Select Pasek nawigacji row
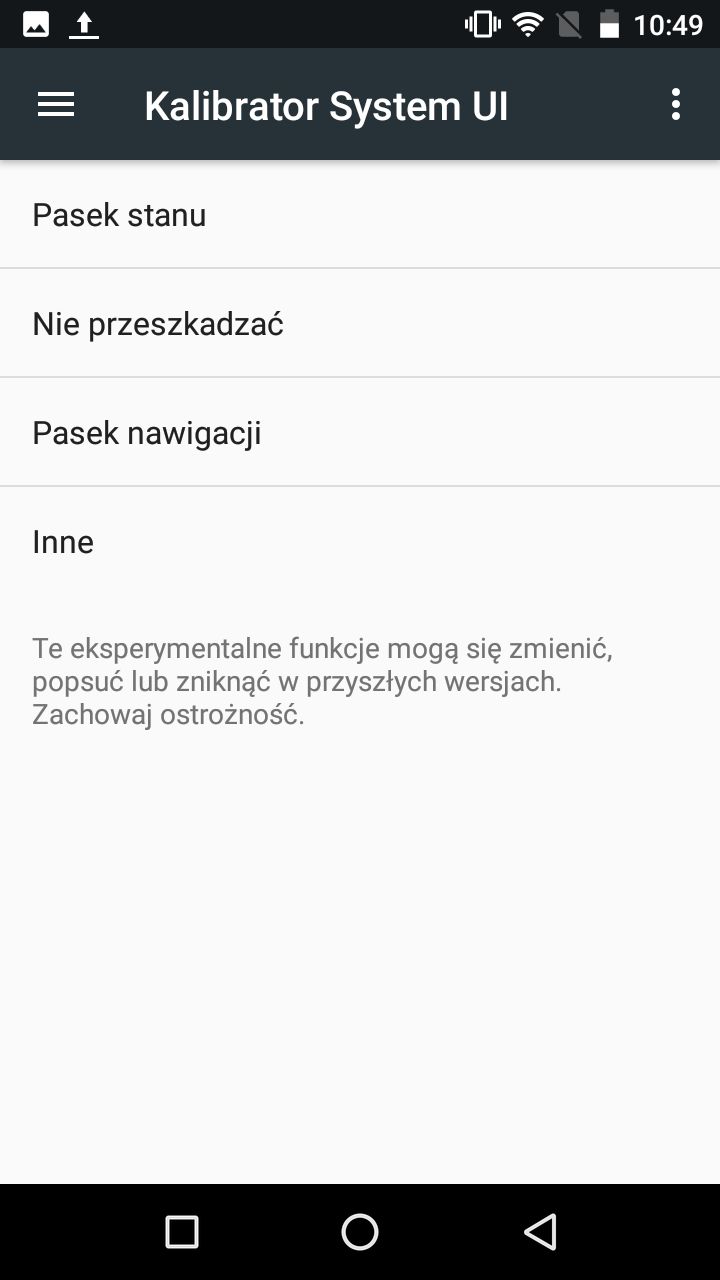The width and height of the screenshot is (720, 1280). (x=360, y=432)
